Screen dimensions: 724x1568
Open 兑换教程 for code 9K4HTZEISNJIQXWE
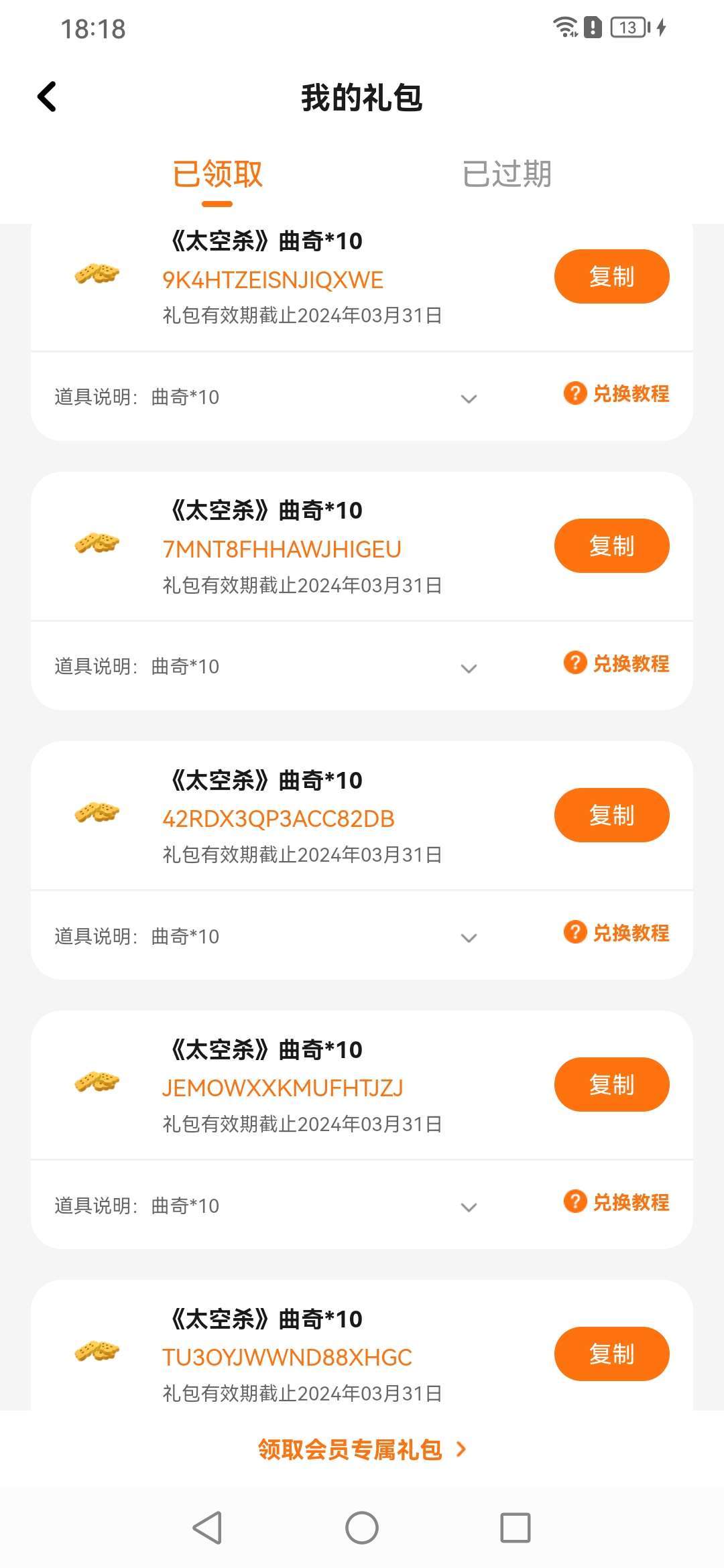point(617,394)
